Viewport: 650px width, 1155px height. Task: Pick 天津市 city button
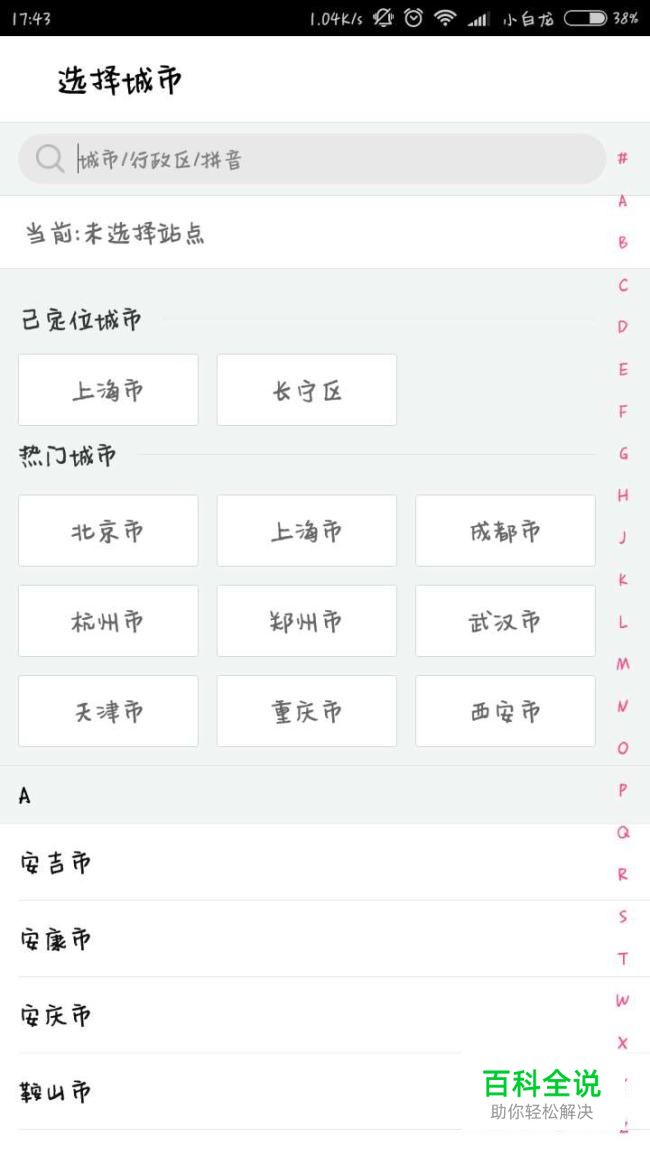click(108, 711)
